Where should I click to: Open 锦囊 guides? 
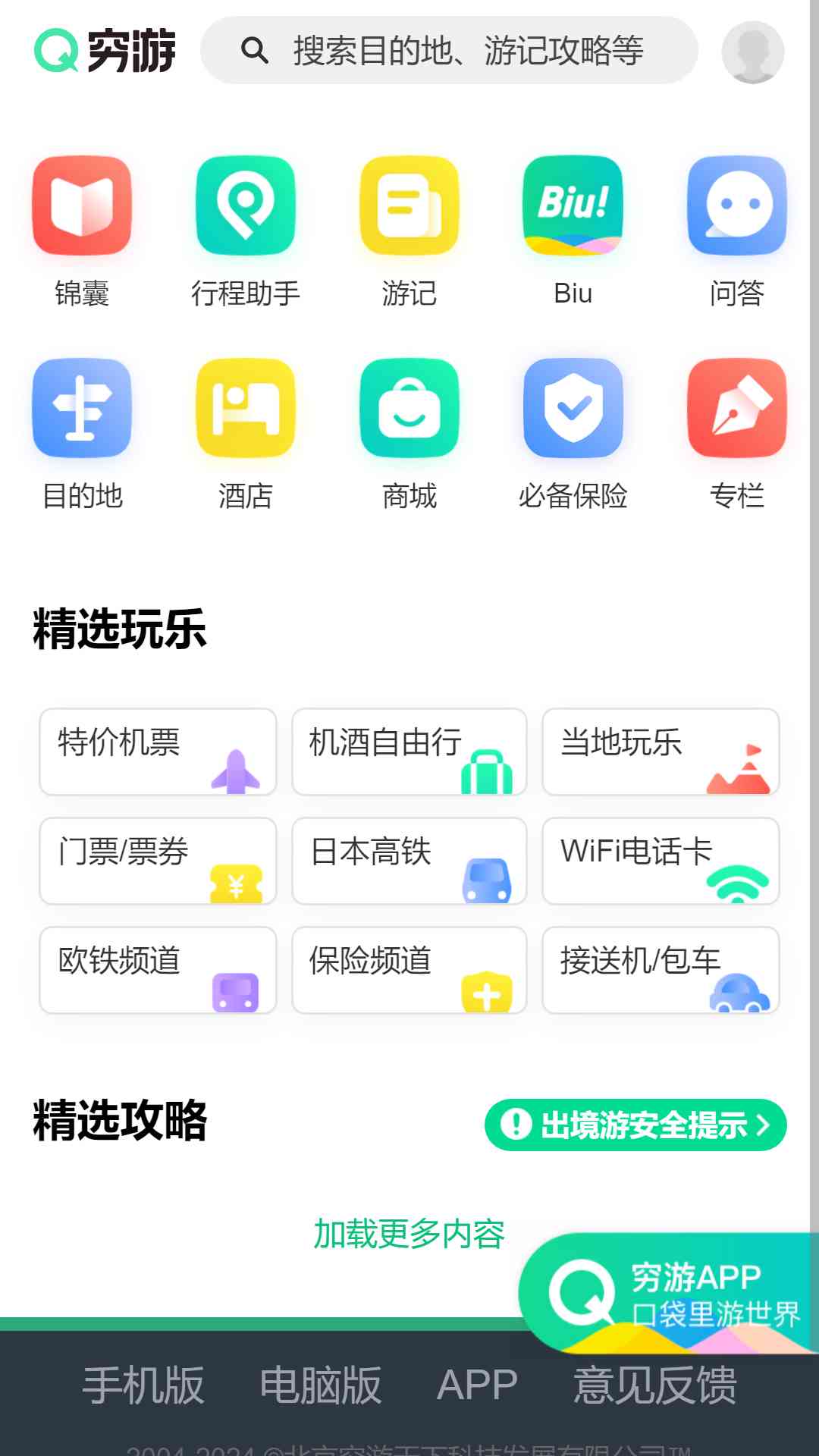click(x=82, y=231)
